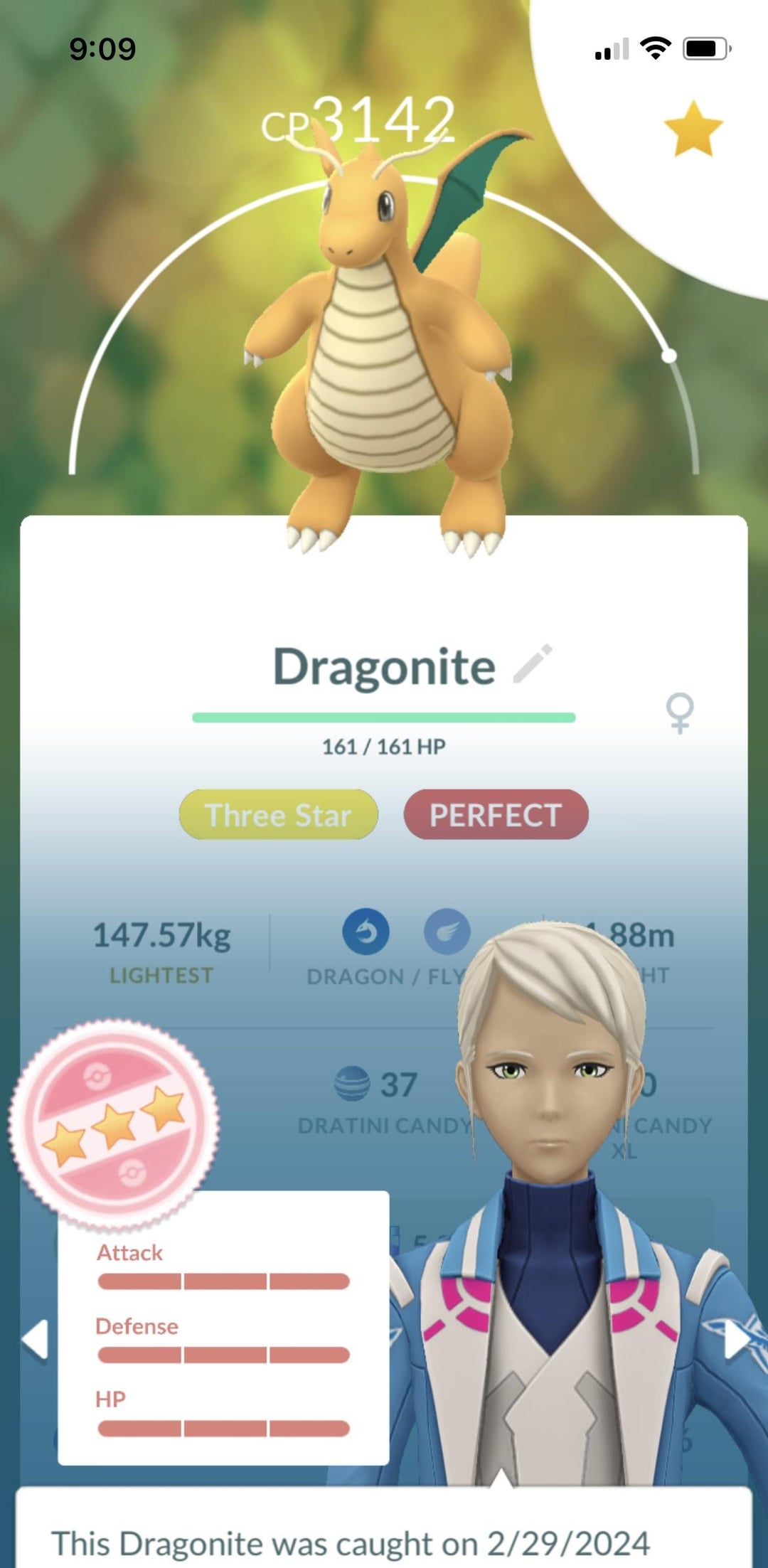Viewport: 768px width, 1568px height.
Task: Go to the previous Pokémon with left arrow
Action: coord(35,1340)
